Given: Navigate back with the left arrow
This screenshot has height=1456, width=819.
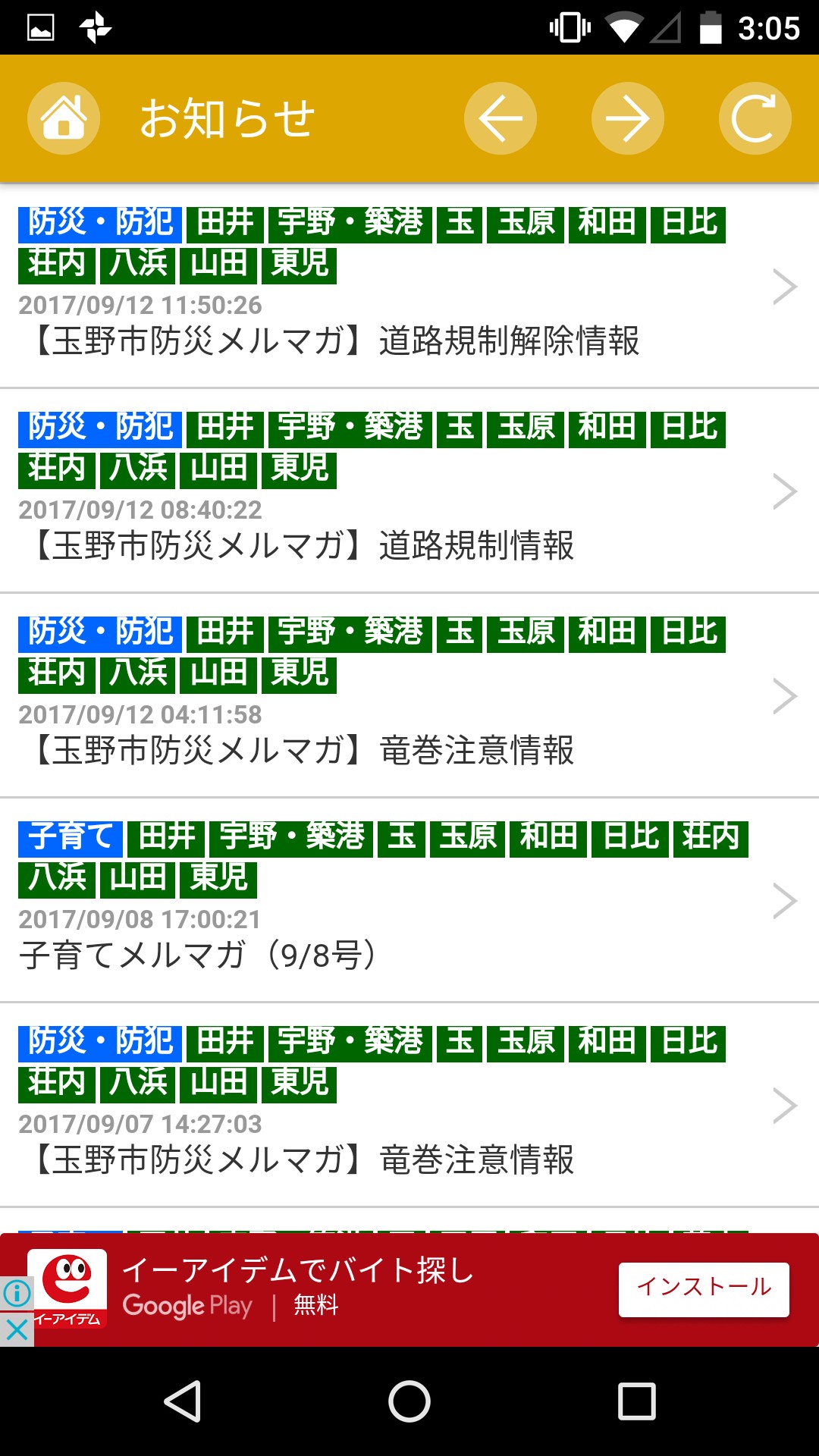Looking at the screenshot, I should (x=500, y=118).
